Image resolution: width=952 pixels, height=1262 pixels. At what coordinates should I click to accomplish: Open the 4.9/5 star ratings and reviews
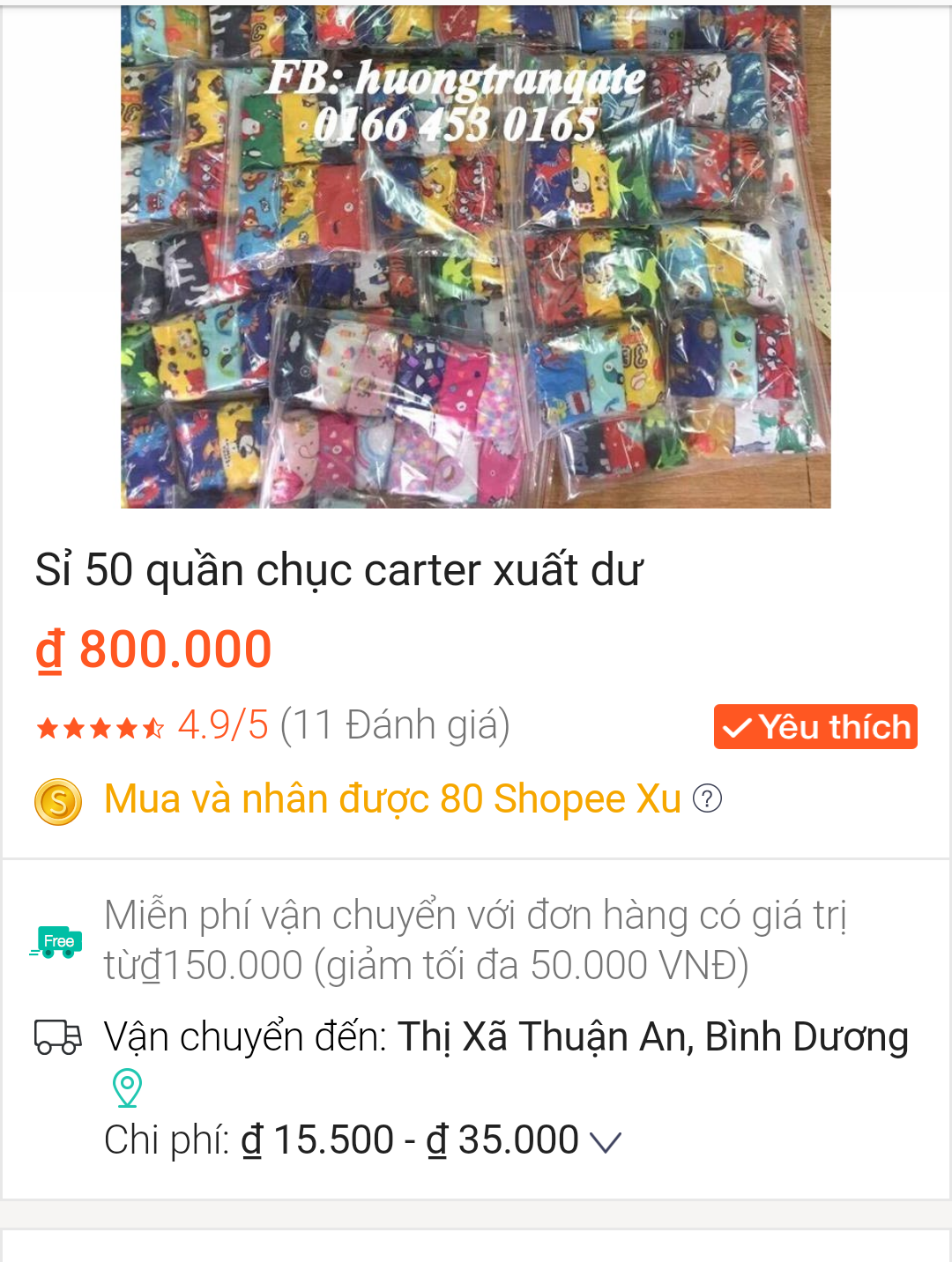click(x=273, y=726)
